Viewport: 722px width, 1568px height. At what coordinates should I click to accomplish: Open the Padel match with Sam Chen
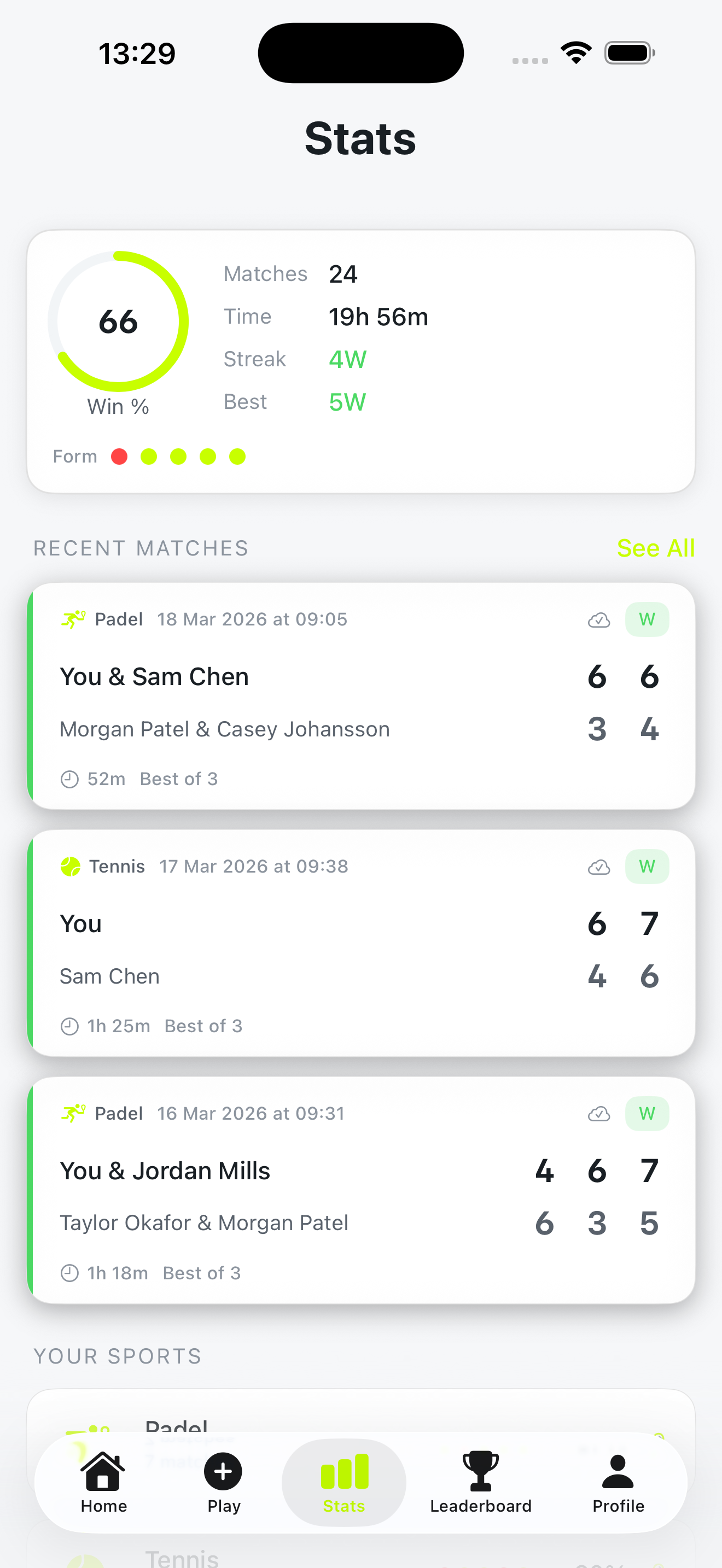[x=361, y=697]
